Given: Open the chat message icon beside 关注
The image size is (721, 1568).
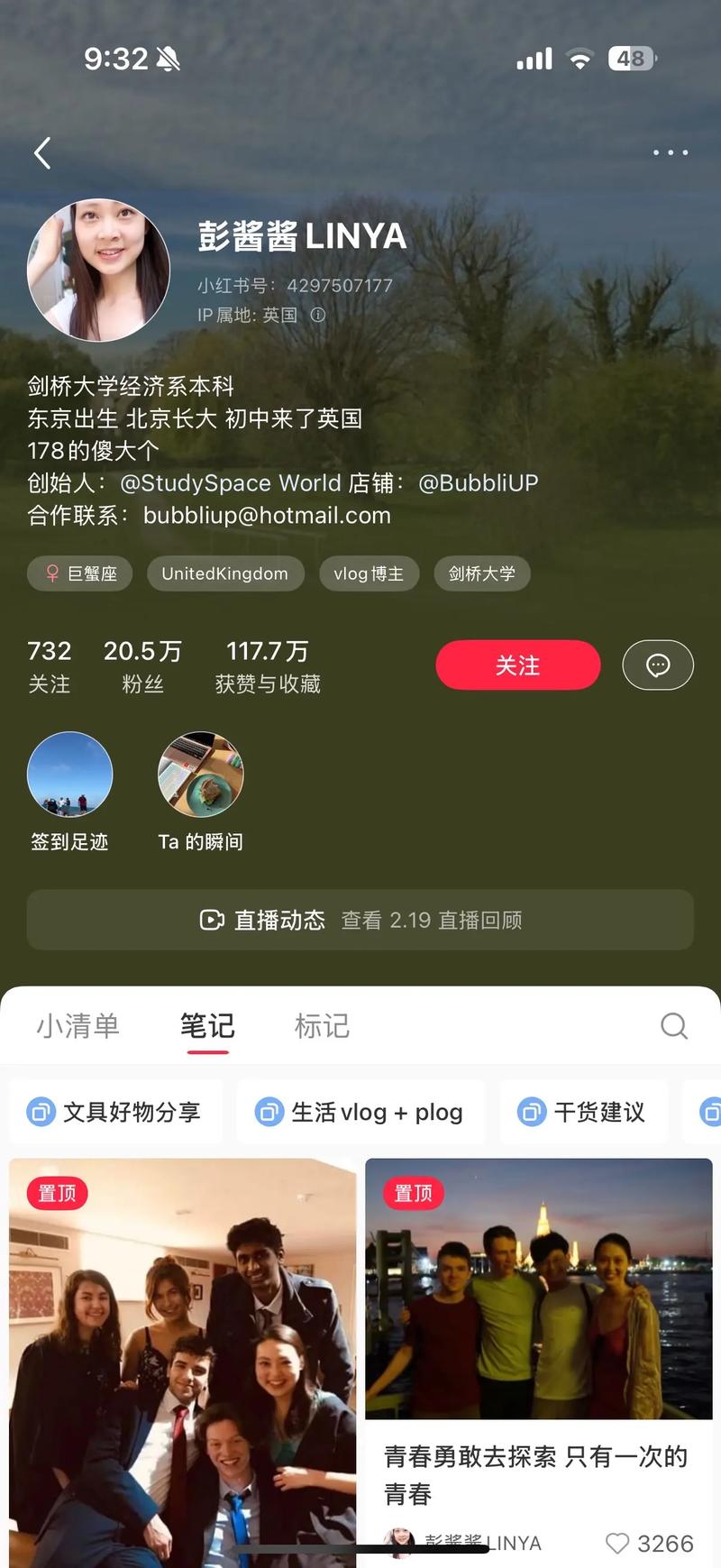Looking at the screenshot, I should point(657,665).
